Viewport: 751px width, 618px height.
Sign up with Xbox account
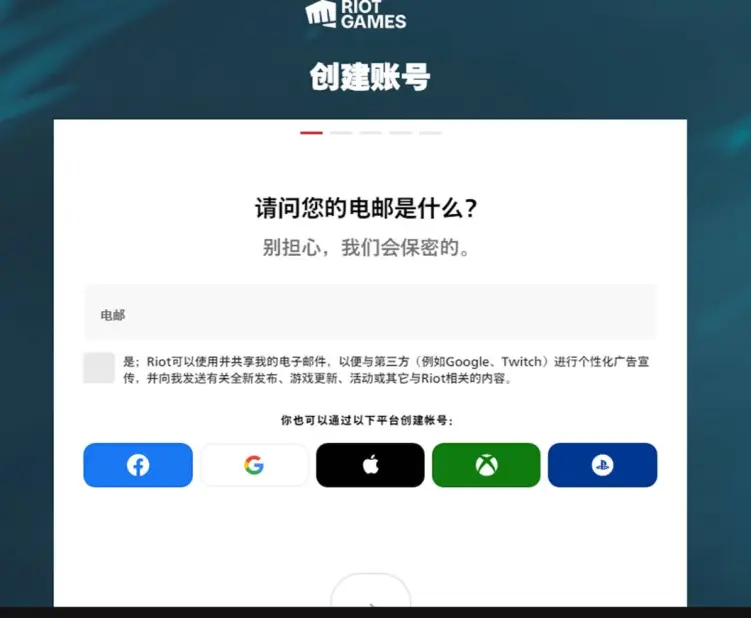tap(486, 465)
